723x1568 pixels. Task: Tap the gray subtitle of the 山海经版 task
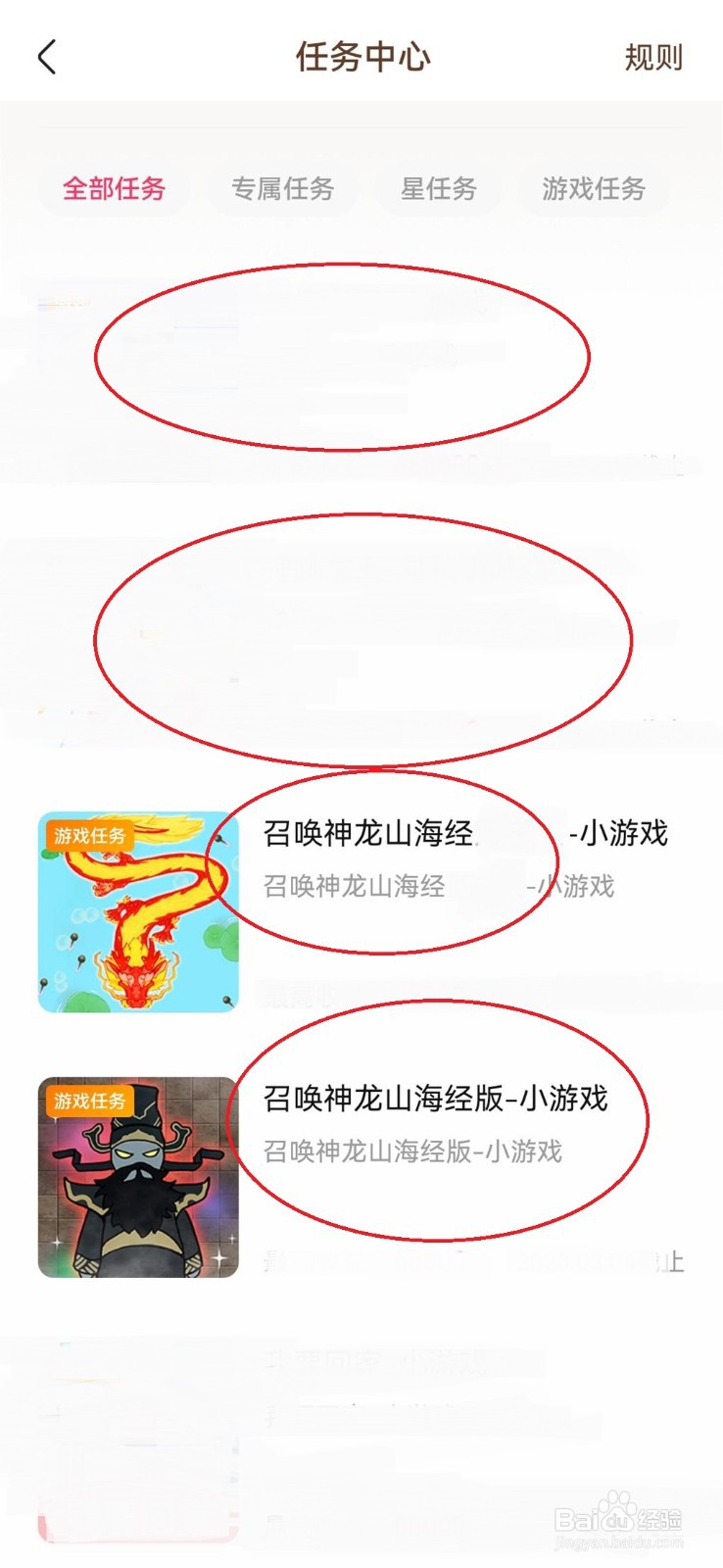[x=412, y=1154]
